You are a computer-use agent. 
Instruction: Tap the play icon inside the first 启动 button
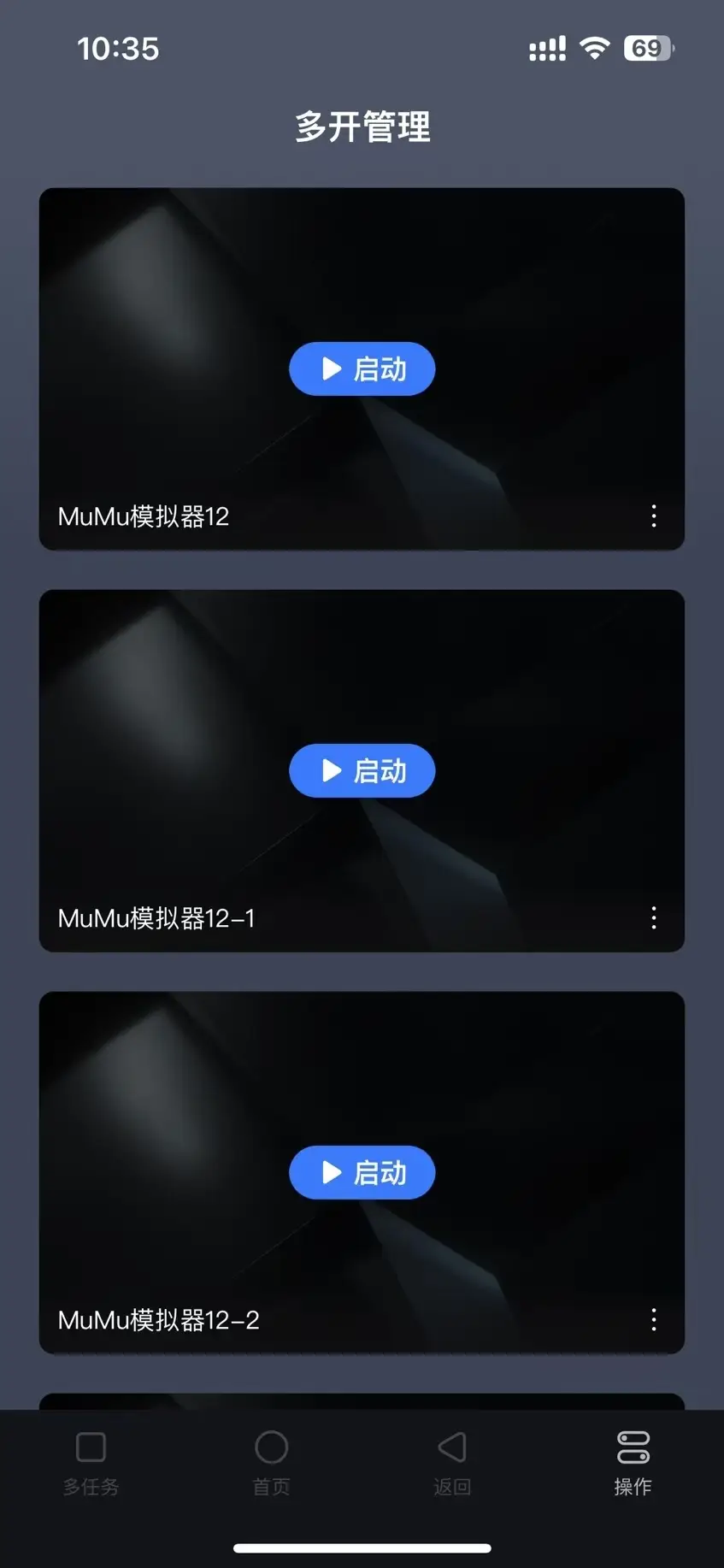point(332,368)
